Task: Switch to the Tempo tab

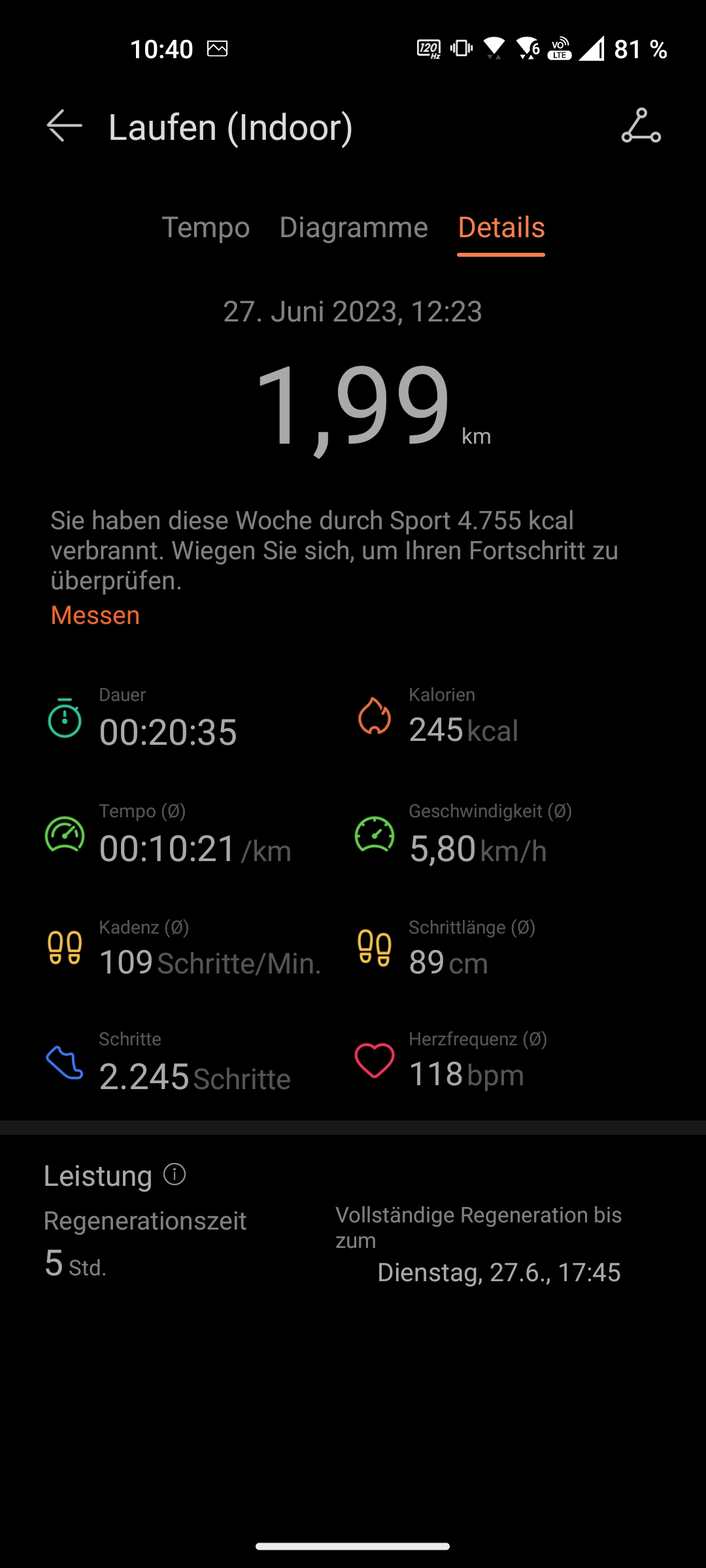Action: tap(206, 227)
